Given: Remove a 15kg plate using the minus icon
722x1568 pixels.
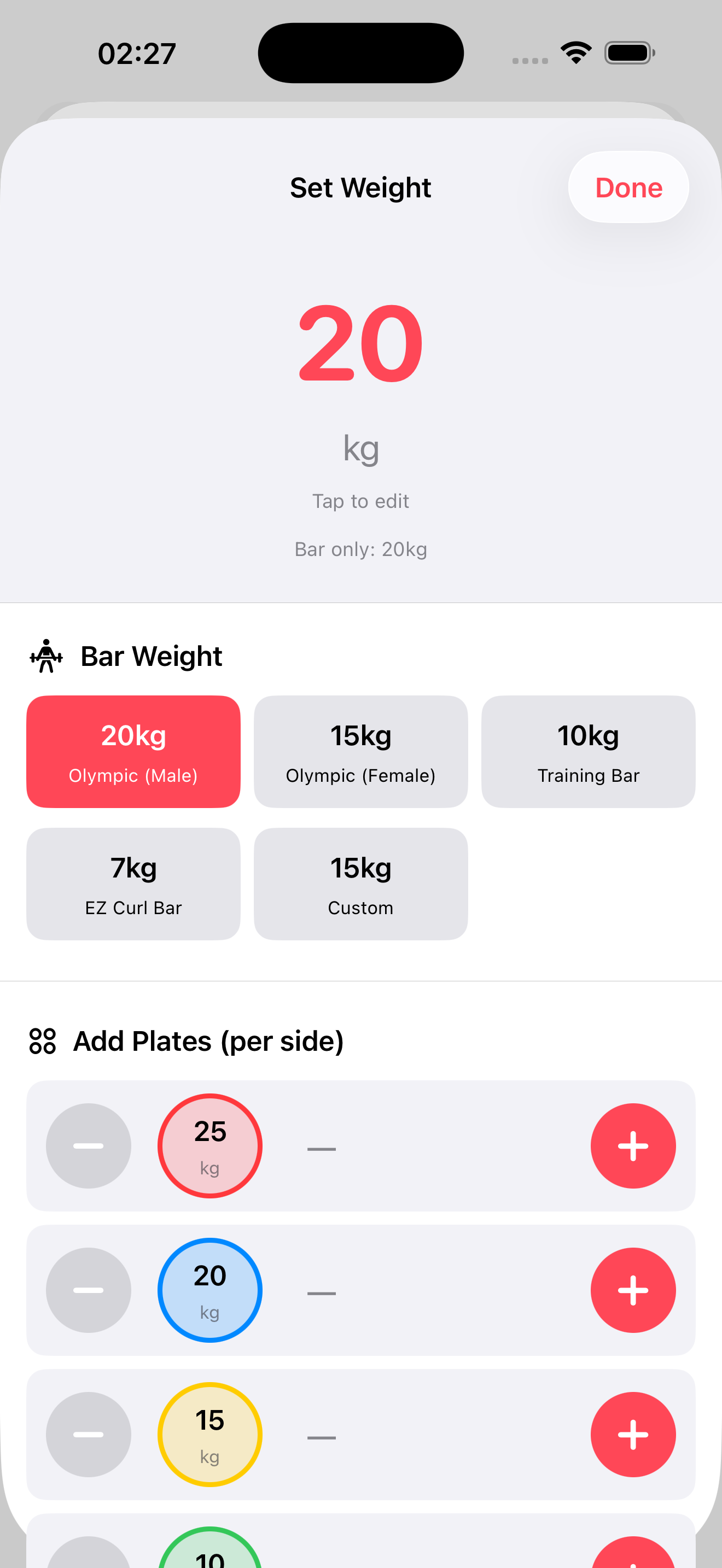Looking at the screenshot, I should click(88, 1435).
